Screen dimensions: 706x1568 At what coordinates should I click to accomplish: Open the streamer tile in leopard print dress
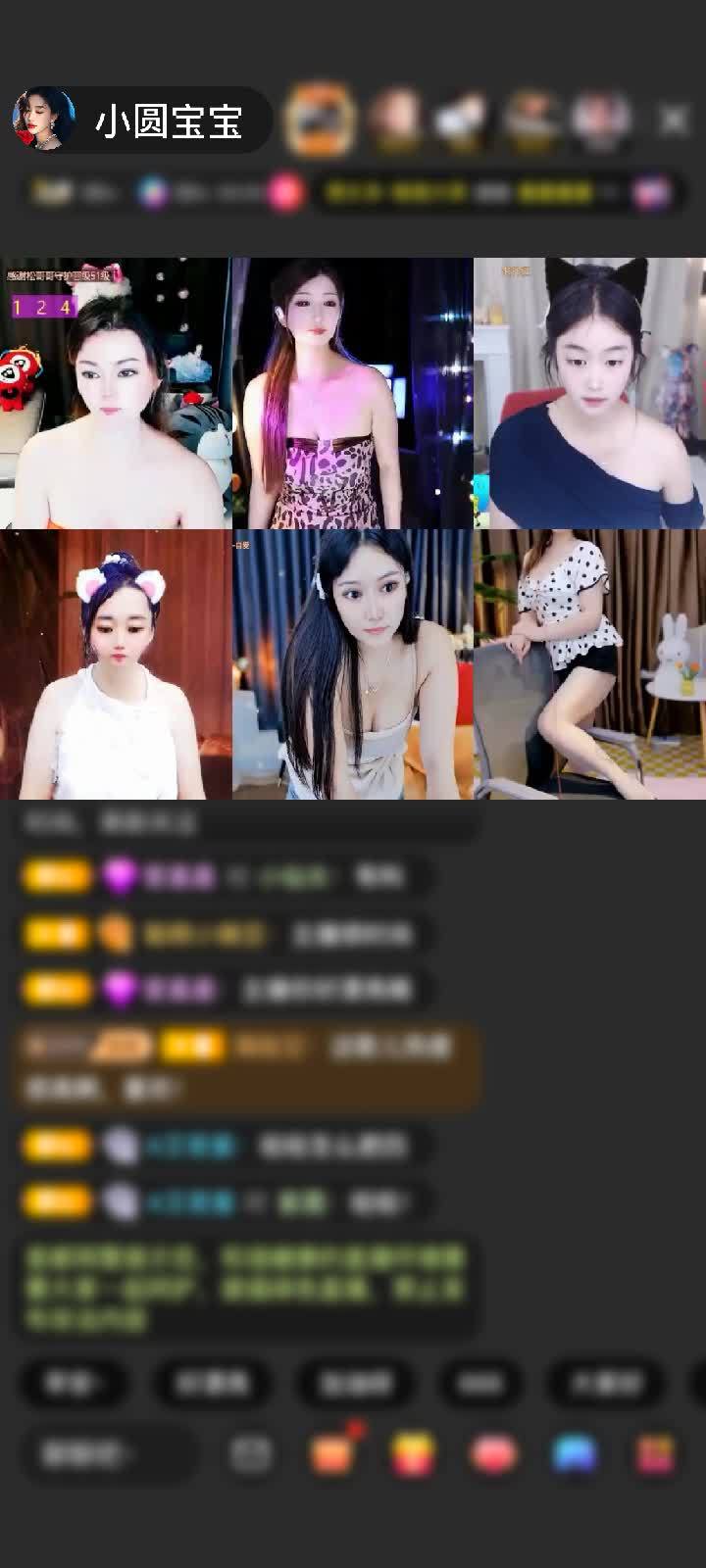coord(352,393)
